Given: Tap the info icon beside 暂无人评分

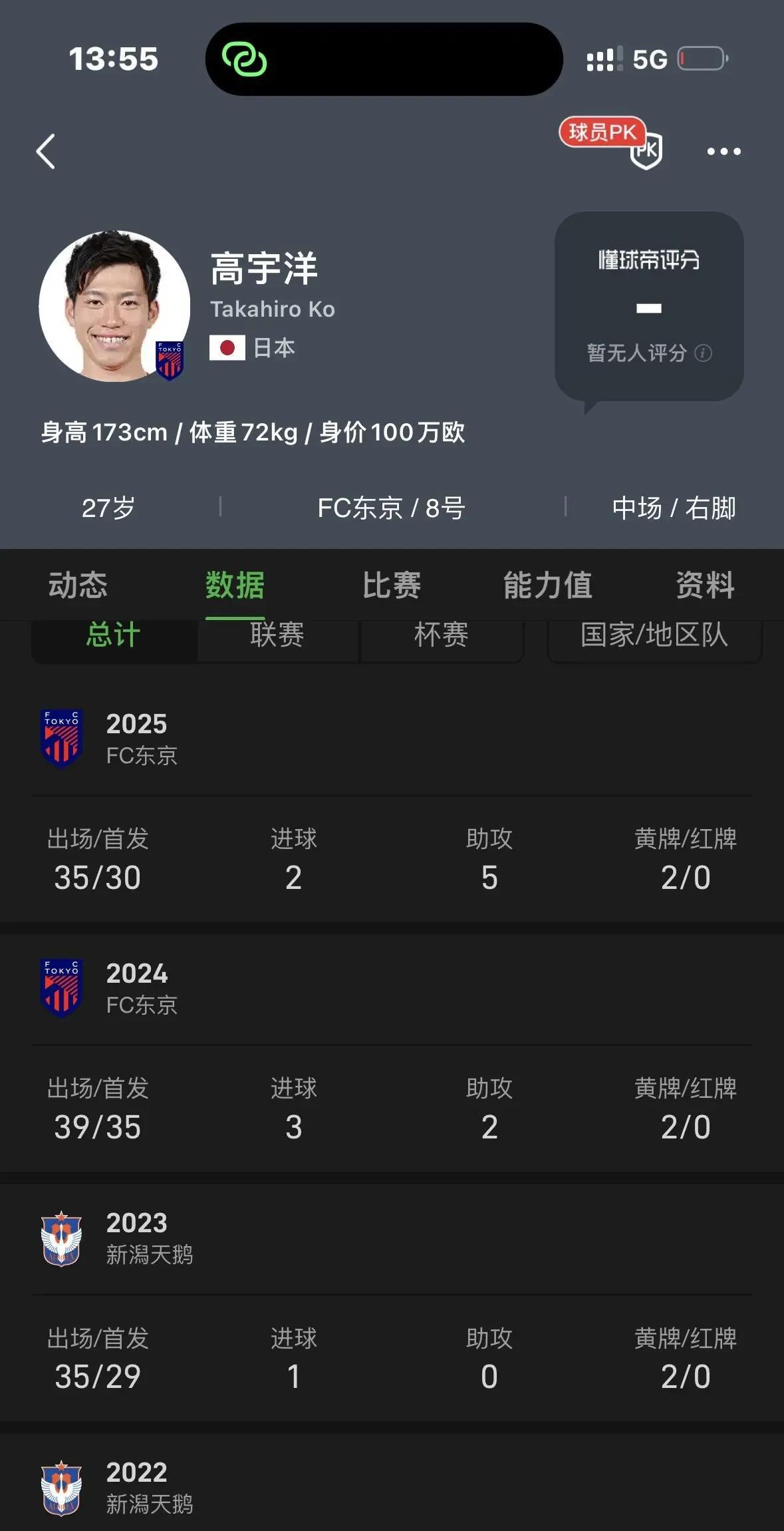Looking at the screenshot, I should coord(703,353).
